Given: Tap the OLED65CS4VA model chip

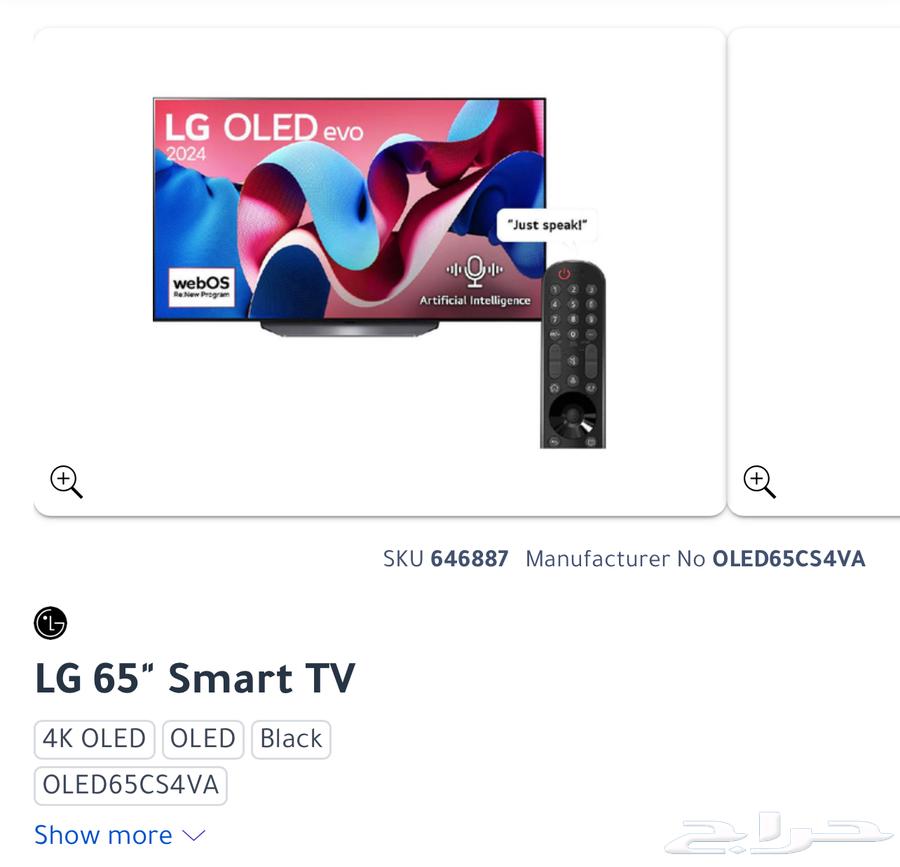Looking at the screenshot, I should point(131,785).
